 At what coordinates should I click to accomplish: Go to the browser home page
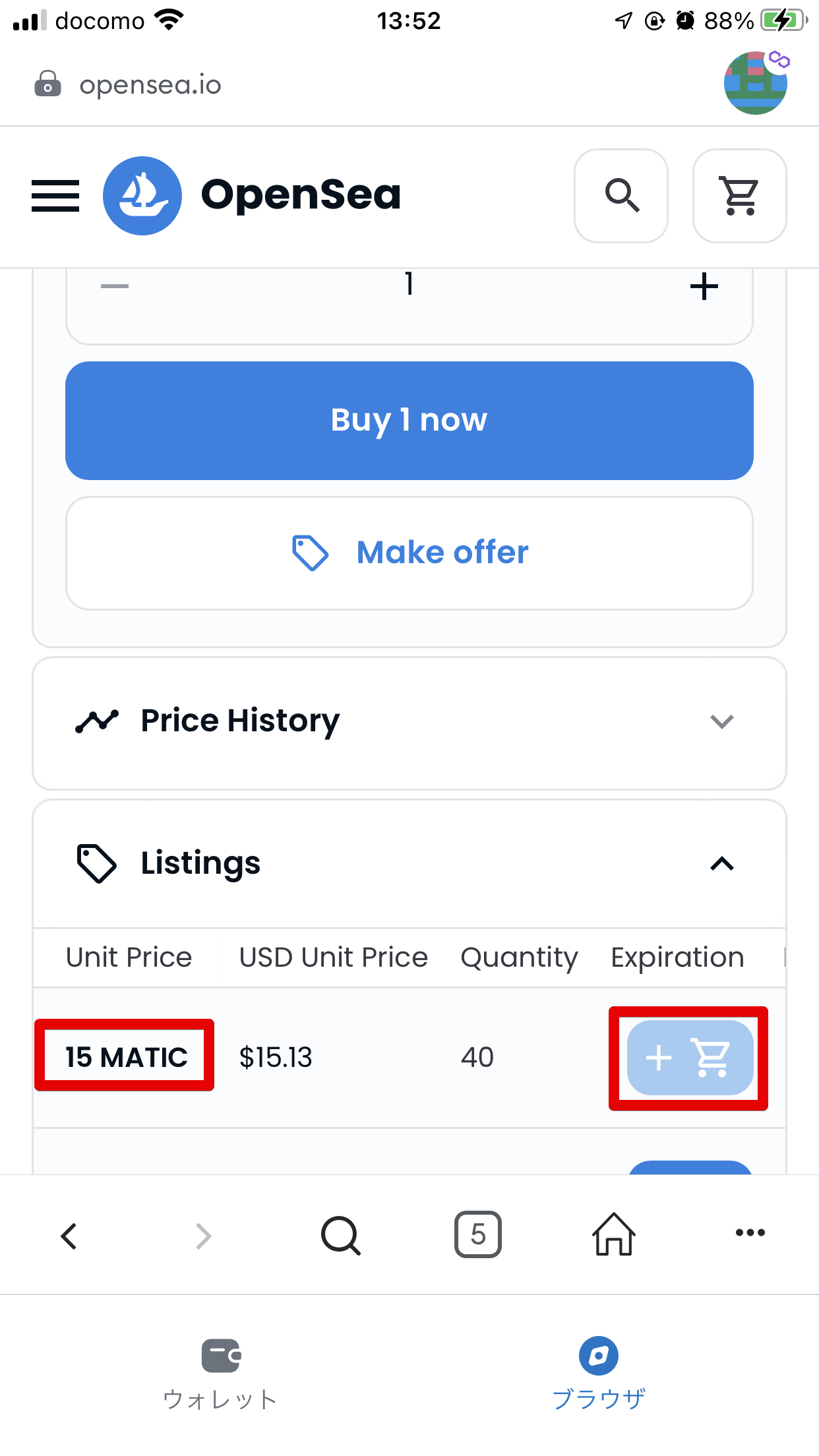pos(614,1234)
